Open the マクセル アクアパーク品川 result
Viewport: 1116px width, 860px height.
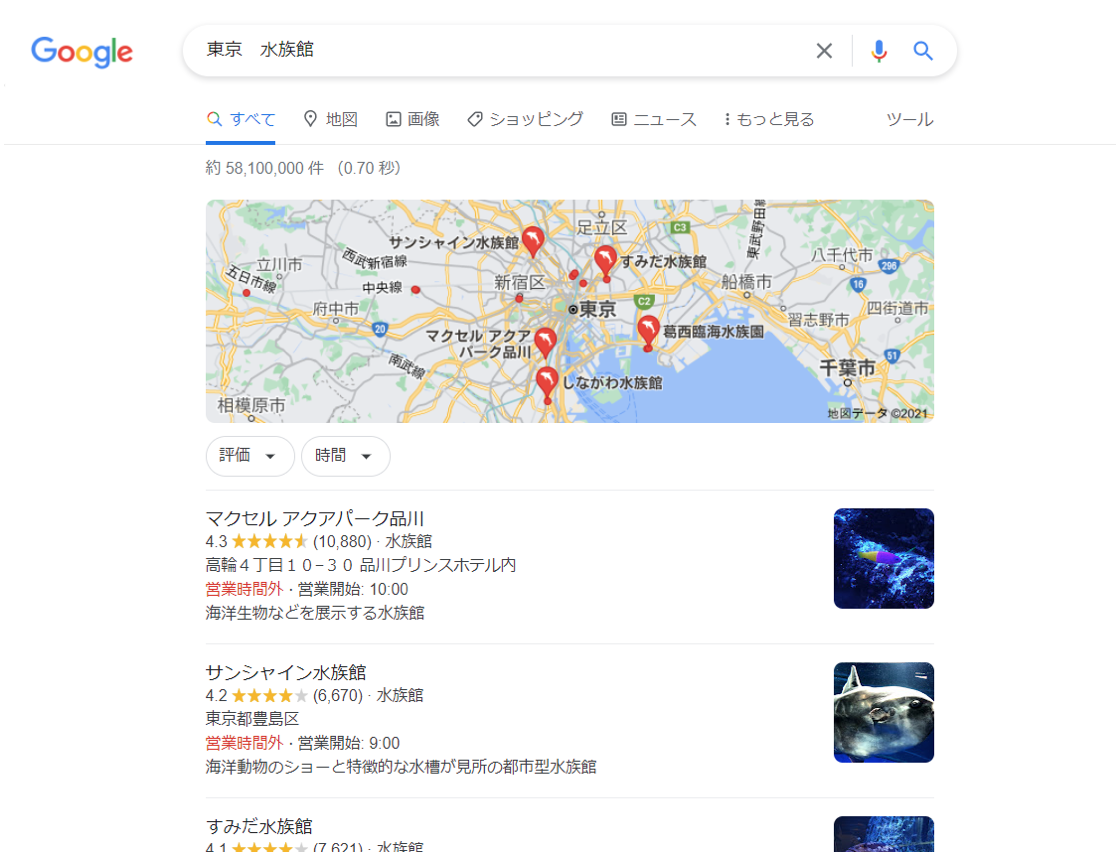pyautogui.click(x=315, y=519)
